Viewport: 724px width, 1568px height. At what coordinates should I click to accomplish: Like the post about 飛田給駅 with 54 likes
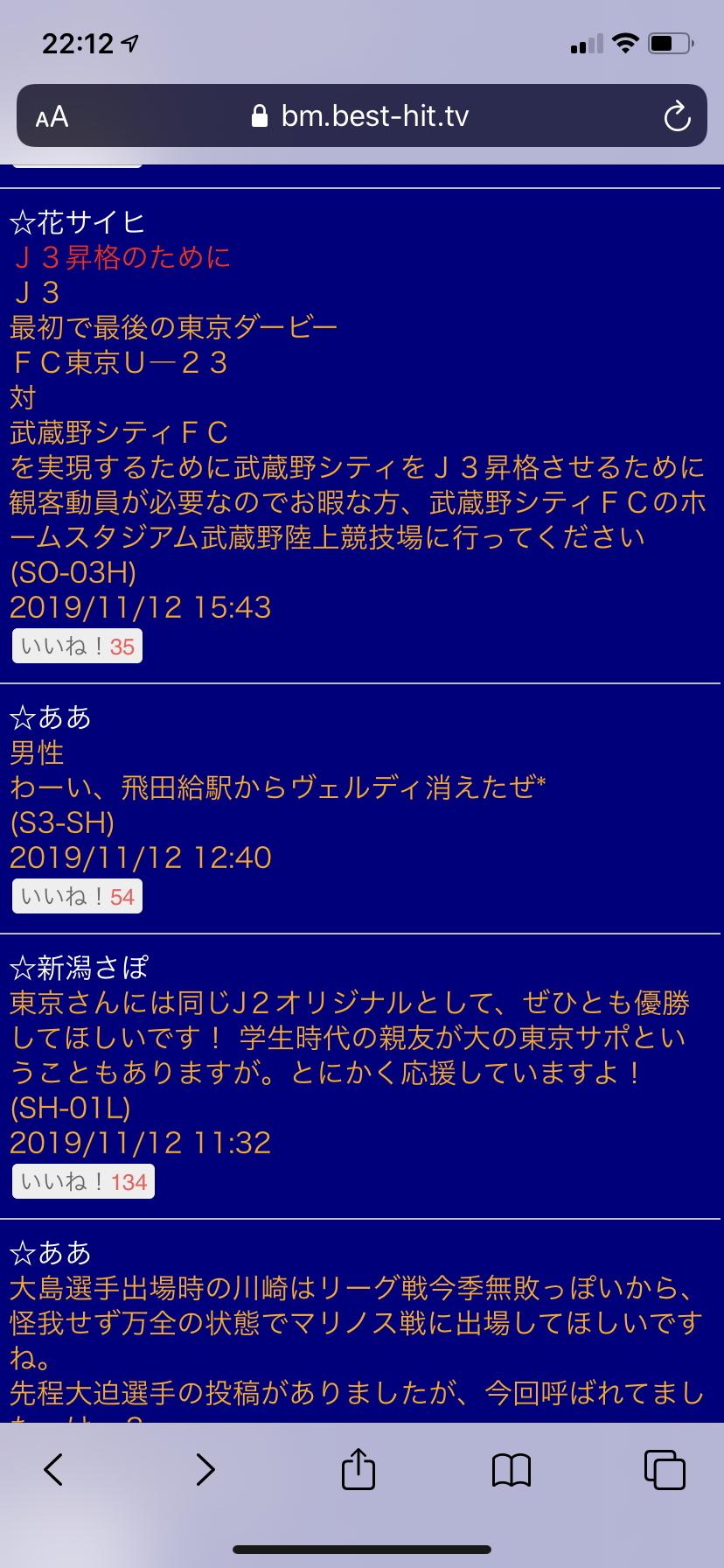(77, 897)
